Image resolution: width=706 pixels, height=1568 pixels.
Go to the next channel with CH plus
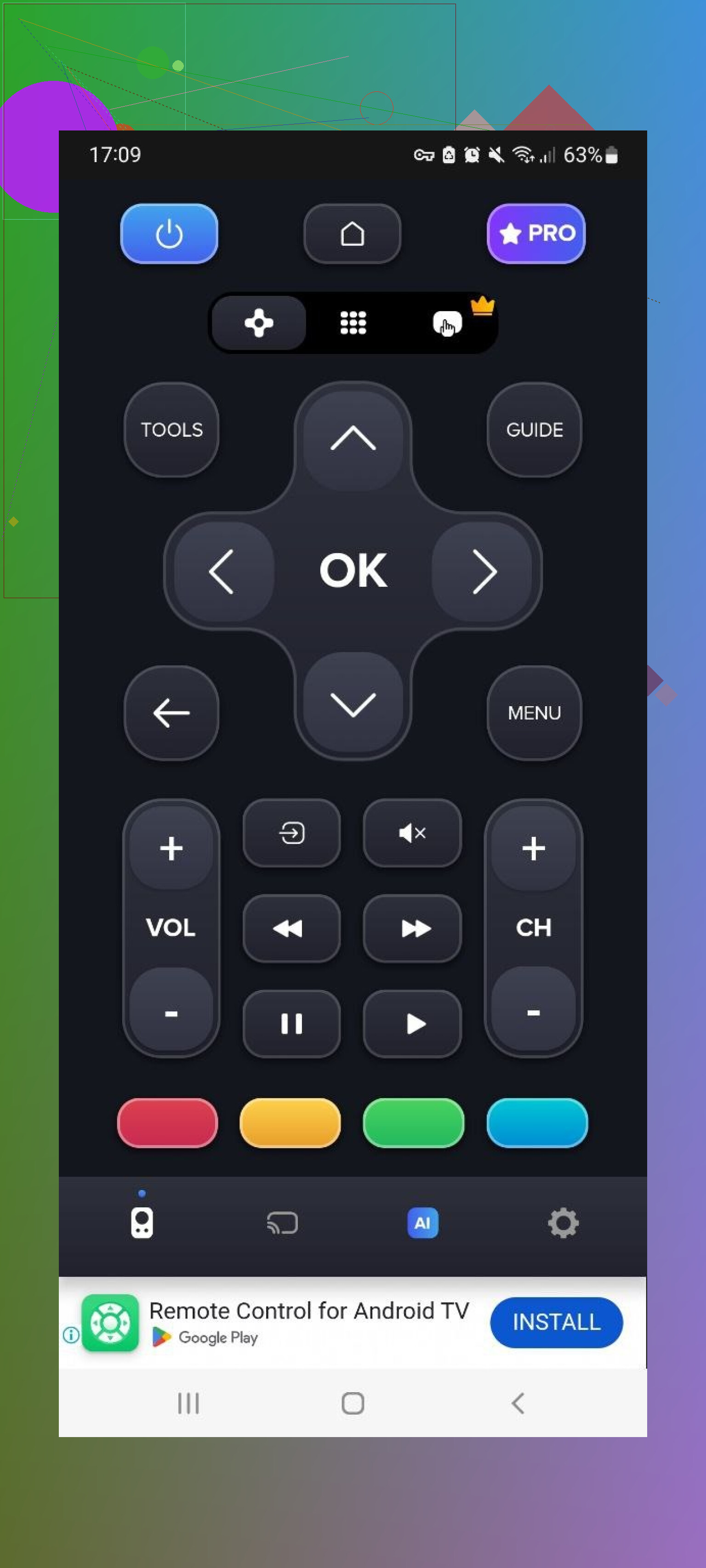pyautogui.click(x=534, y=849)
